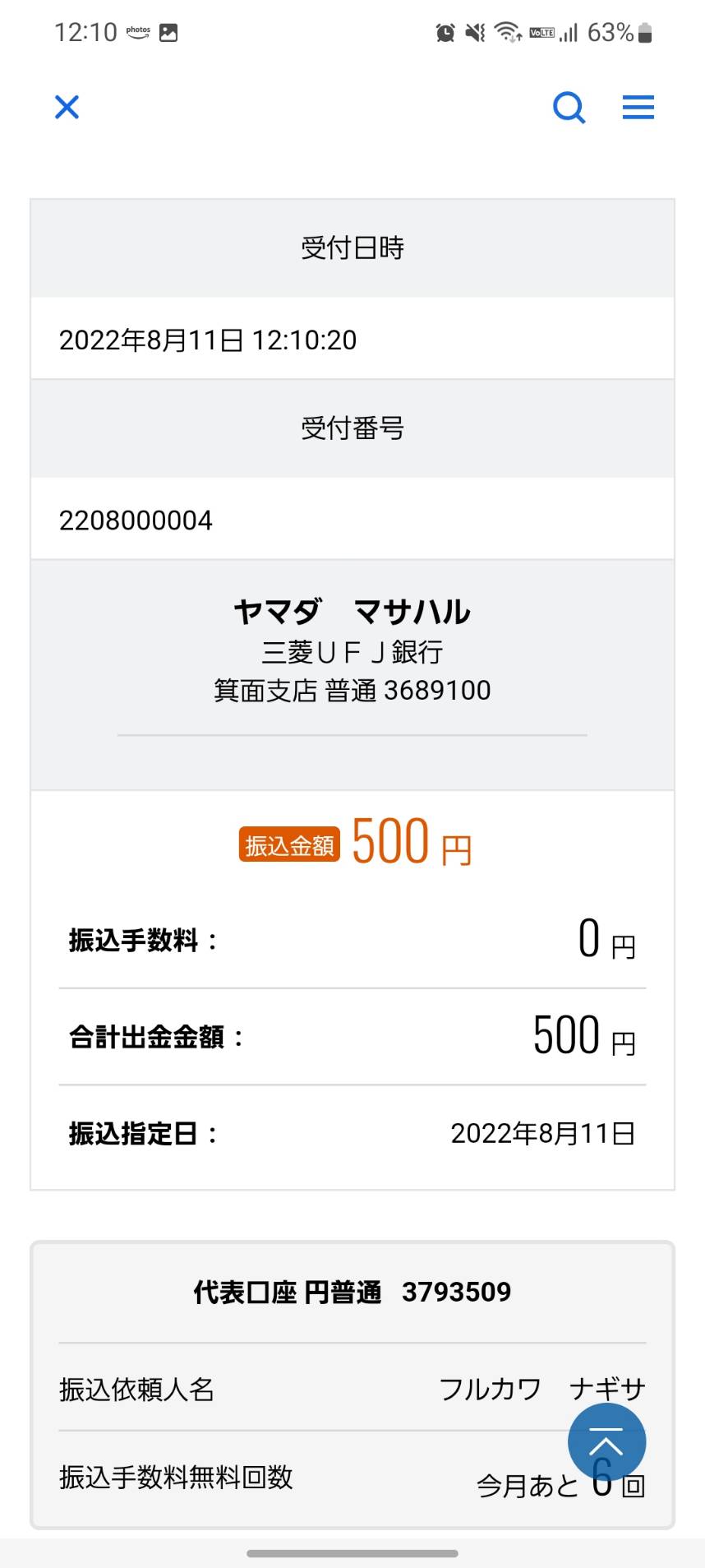
Task: Open the search magnifier icon
Action: click(569, 107)
